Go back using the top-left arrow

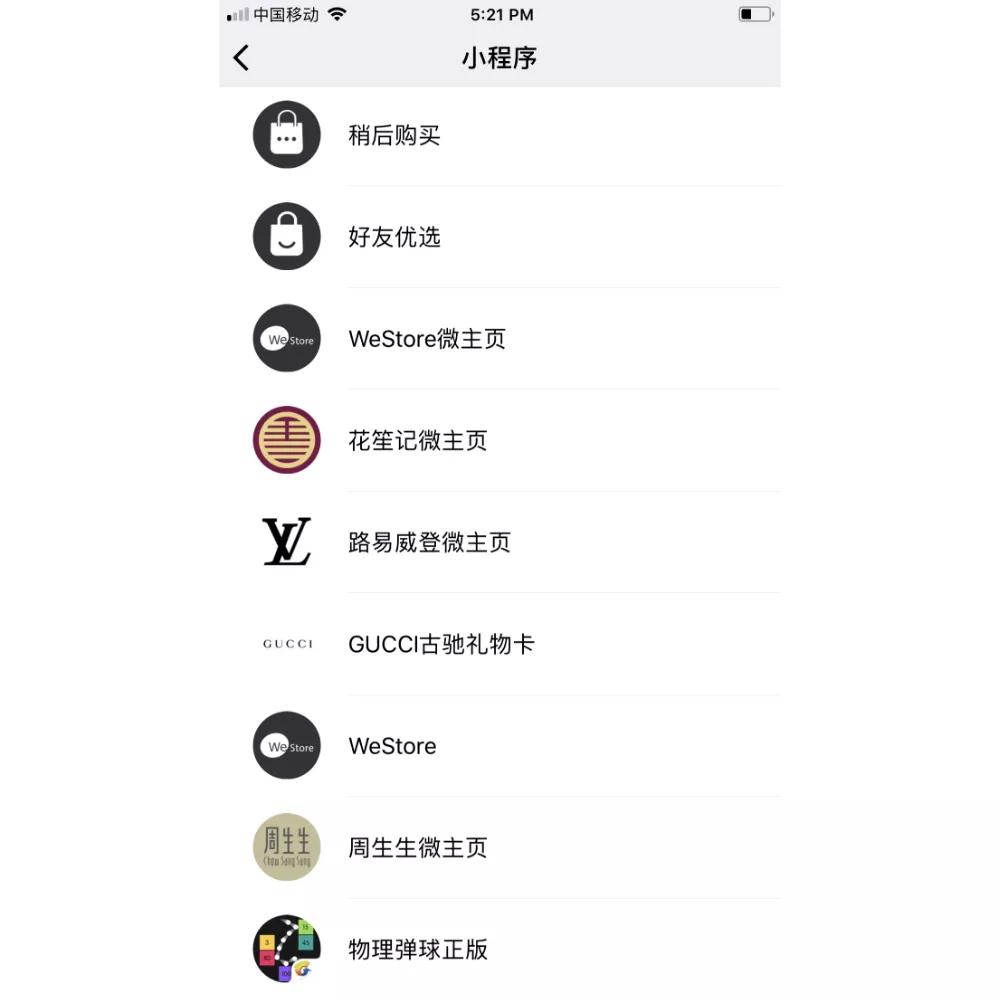pos(241,58)
